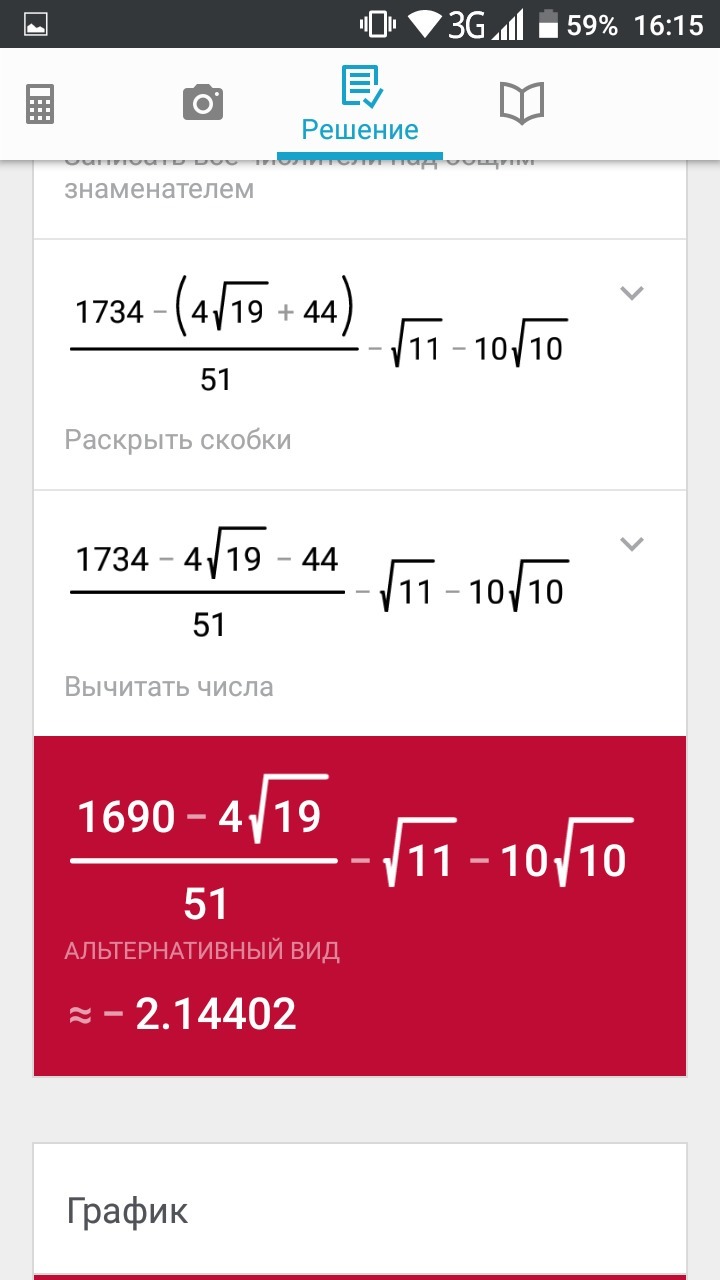Screen dimensions: 720x1280
Task: Expand the Раскрыть скобки step
Action: (631, 293)
